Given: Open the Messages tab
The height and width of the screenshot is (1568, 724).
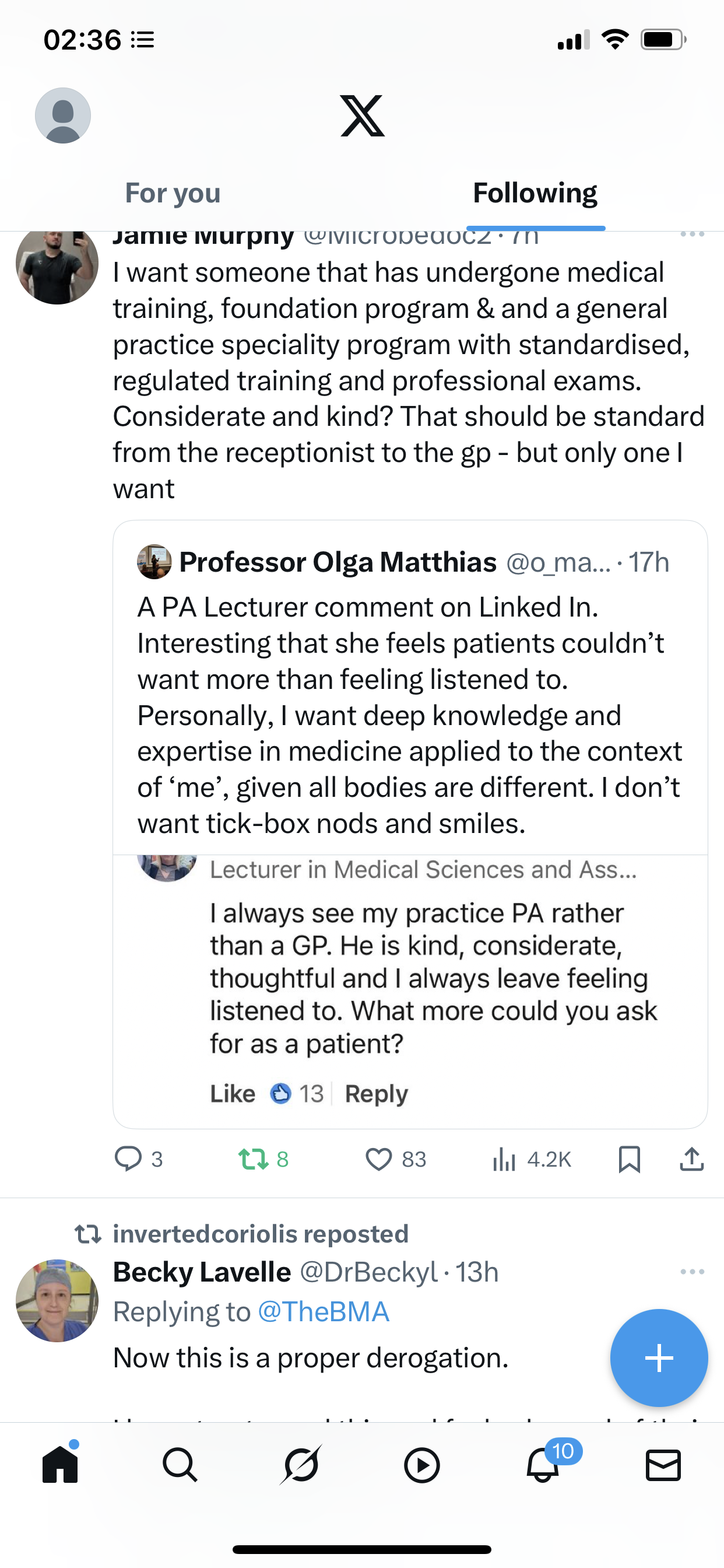Looking at the screenshot, I should [x=663, y=1465].
